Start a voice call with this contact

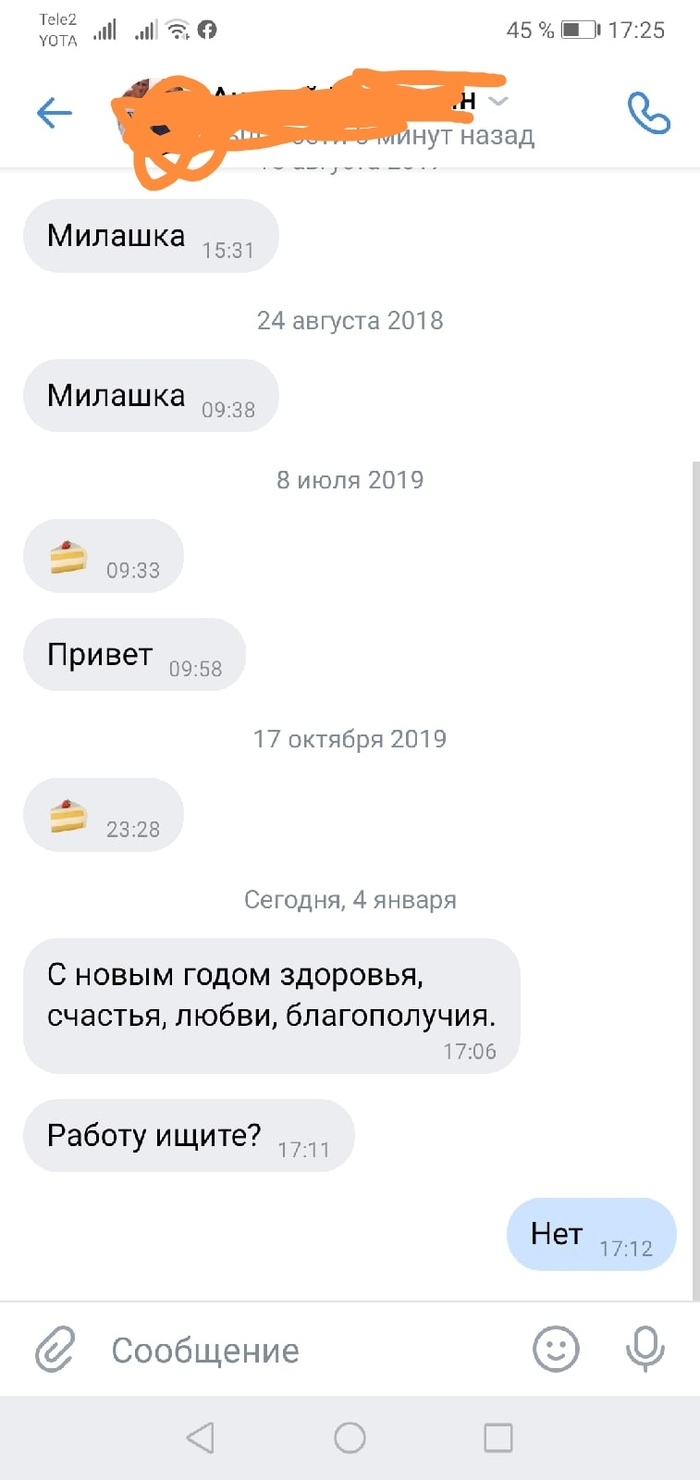click(x=648, y=113)
